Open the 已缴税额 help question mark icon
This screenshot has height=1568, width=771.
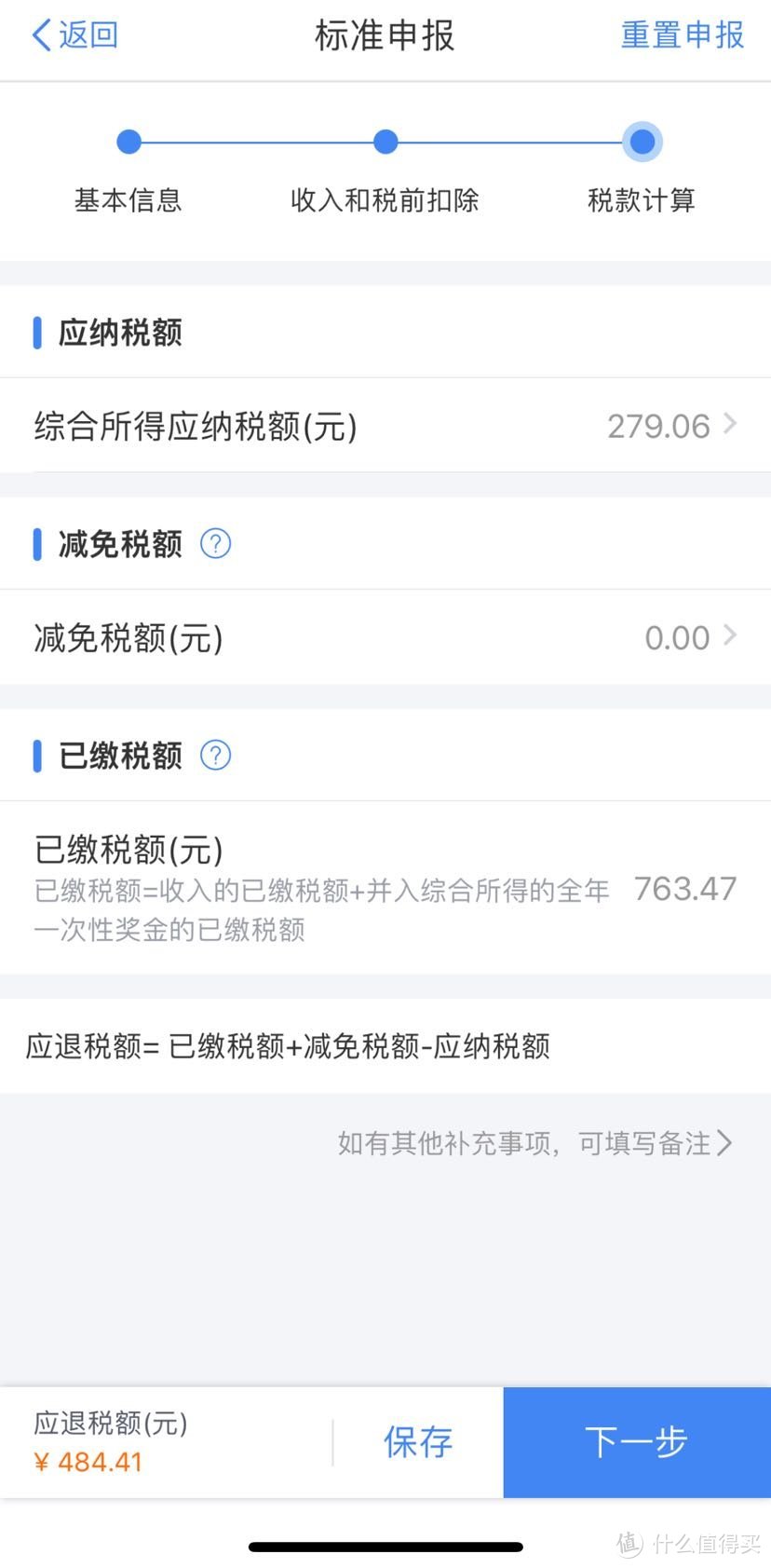[x=215, y=756]
